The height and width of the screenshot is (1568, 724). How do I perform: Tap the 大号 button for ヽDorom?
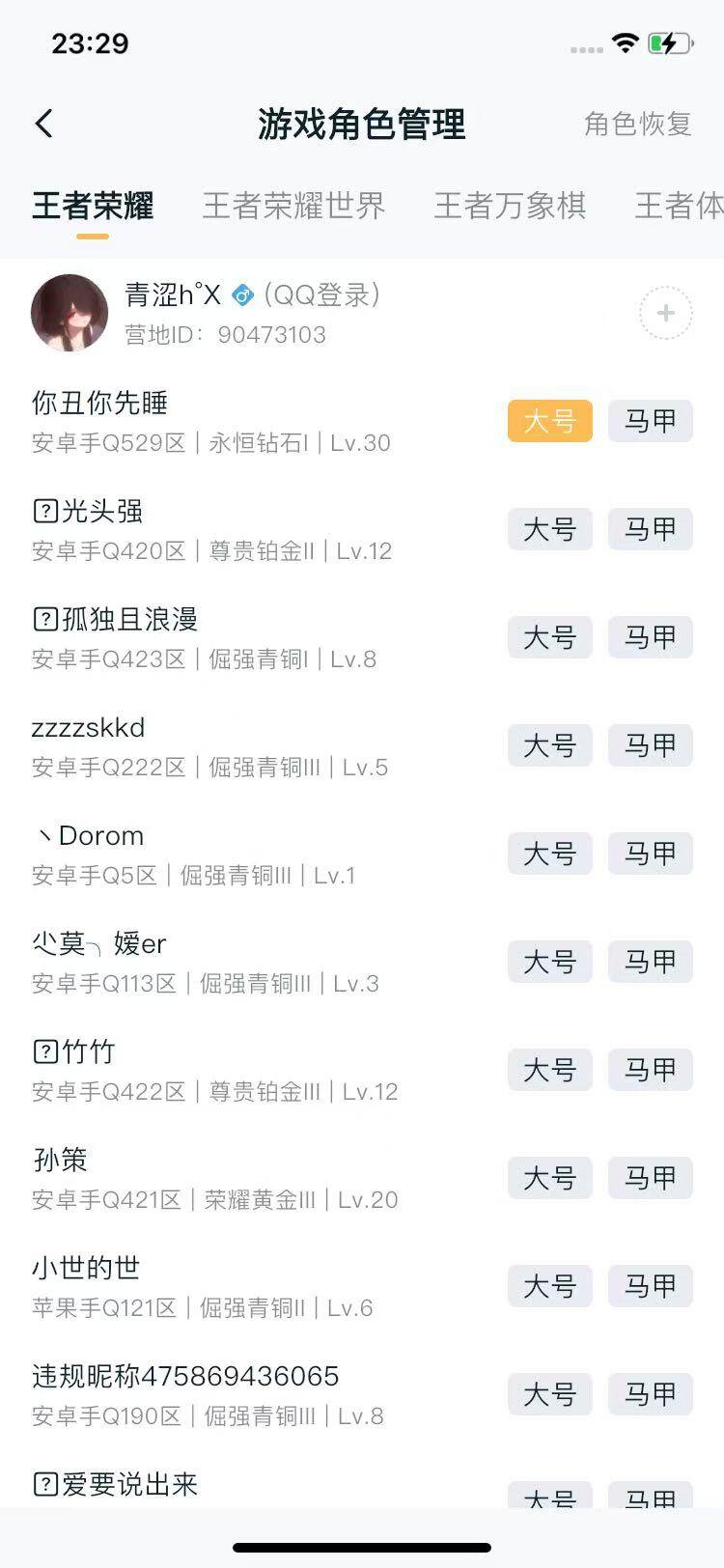pos(548,854)
